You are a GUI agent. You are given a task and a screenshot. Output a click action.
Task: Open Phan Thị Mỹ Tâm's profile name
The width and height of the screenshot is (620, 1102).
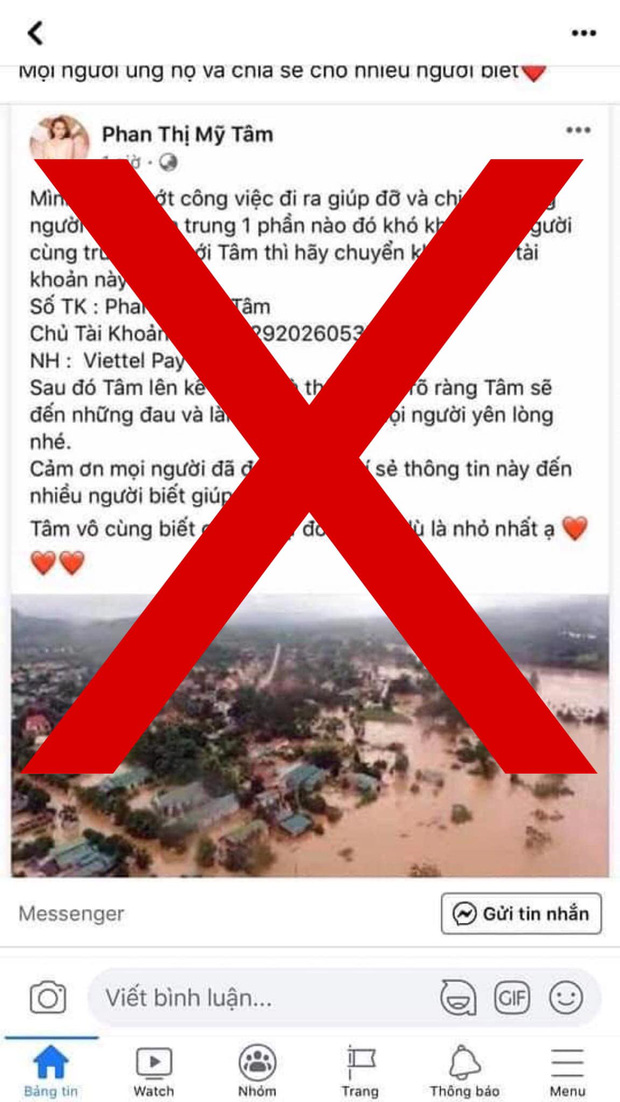click(x=187, y=134)
